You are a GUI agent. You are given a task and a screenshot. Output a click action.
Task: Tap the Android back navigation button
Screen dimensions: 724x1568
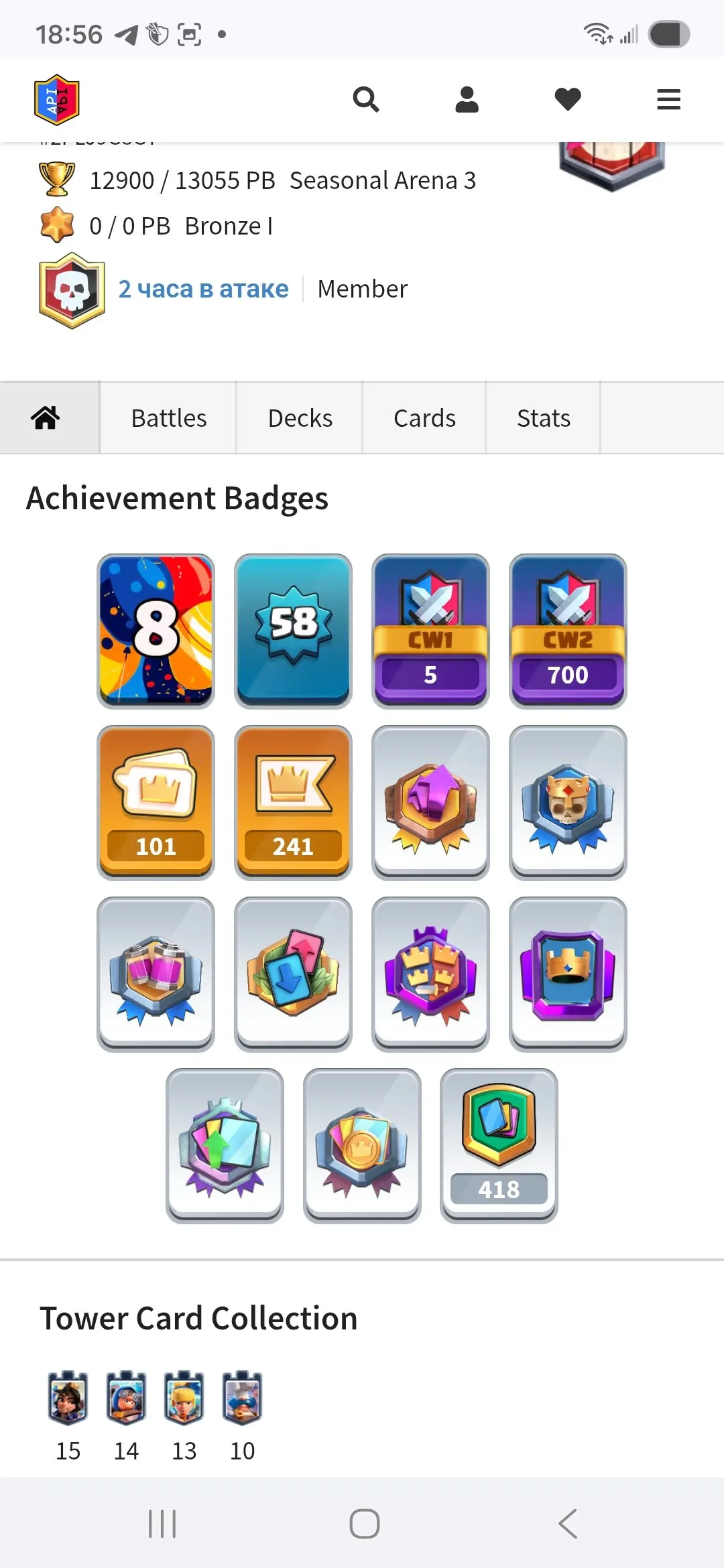[566, 1522]
